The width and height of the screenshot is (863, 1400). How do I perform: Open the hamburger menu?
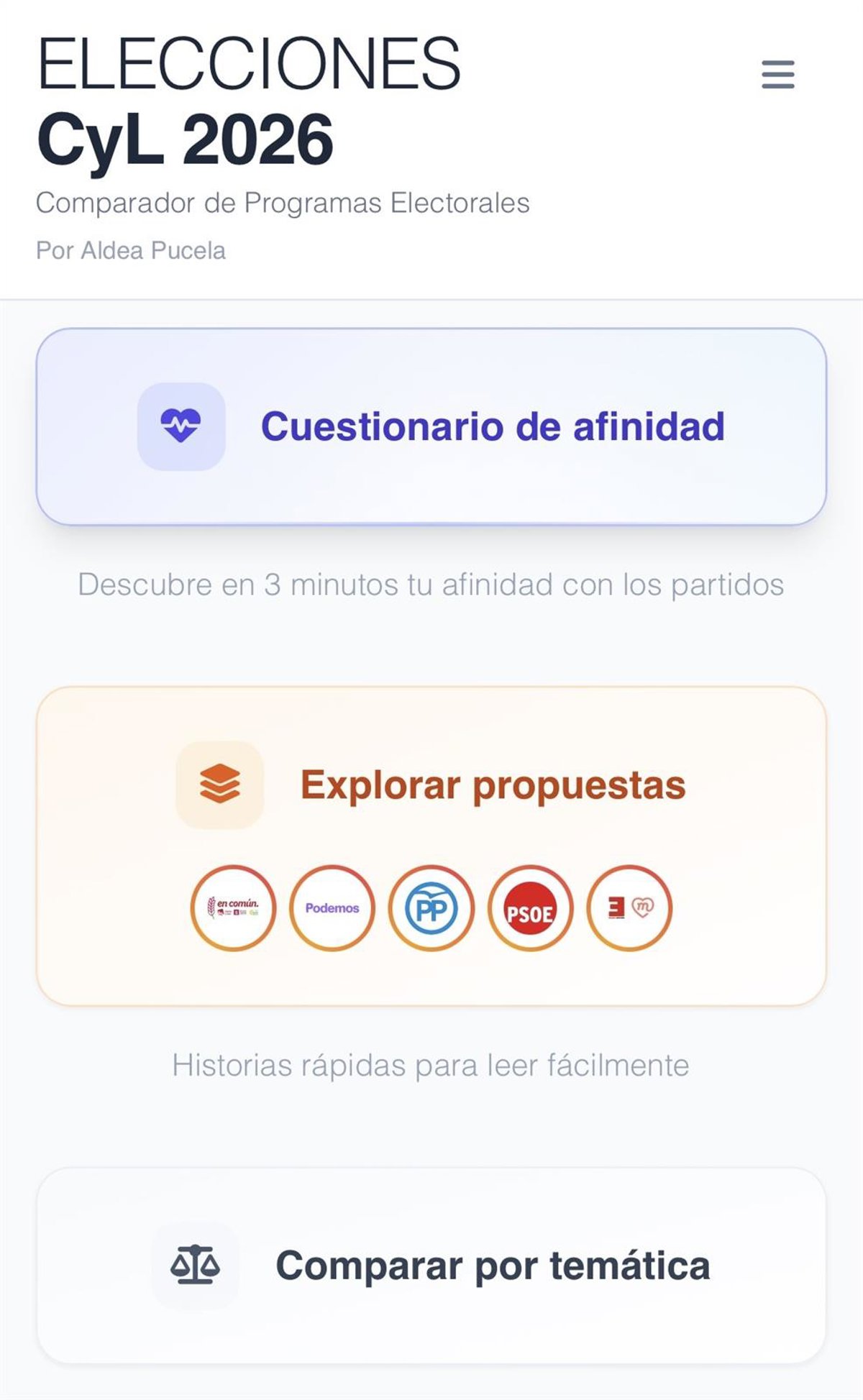click(777, 75)
